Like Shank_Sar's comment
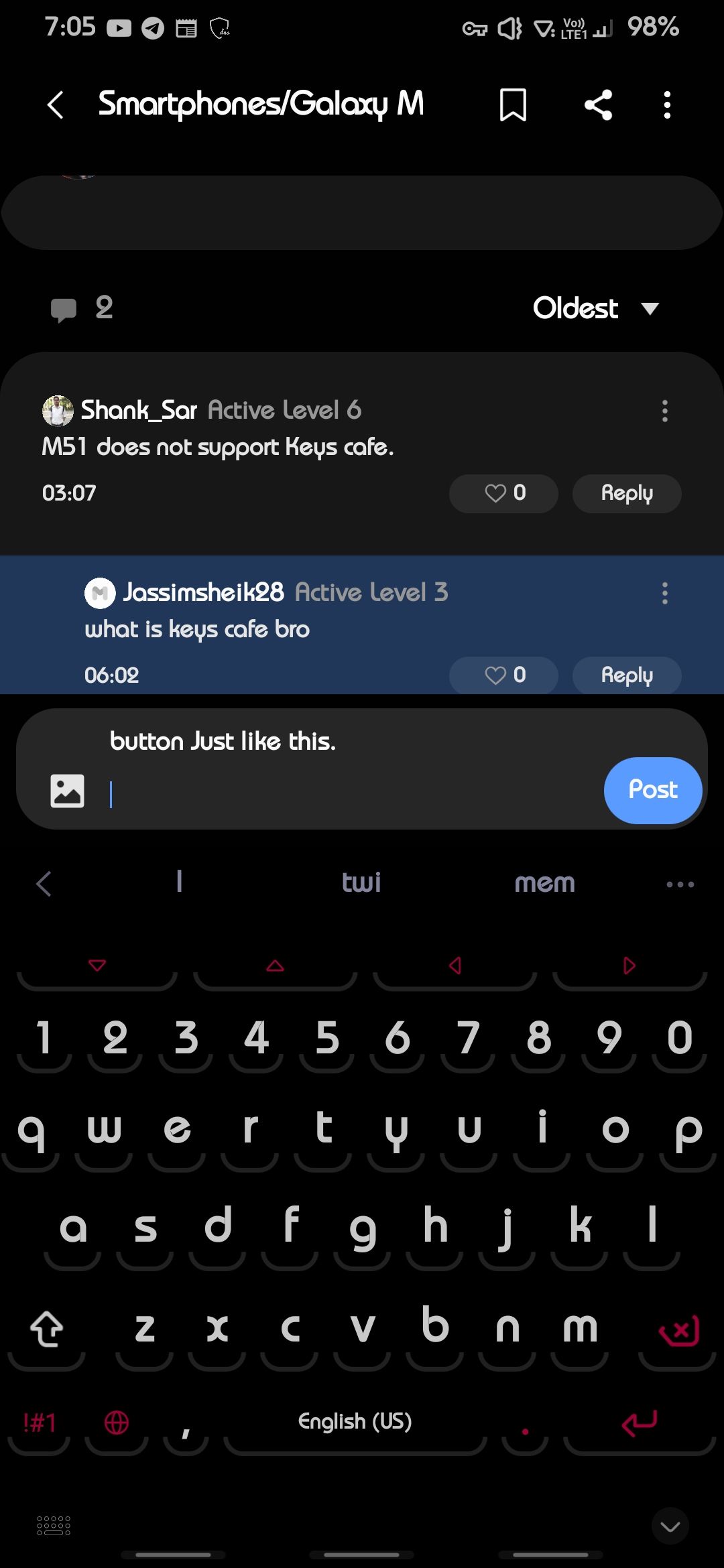 coord(503,494)
